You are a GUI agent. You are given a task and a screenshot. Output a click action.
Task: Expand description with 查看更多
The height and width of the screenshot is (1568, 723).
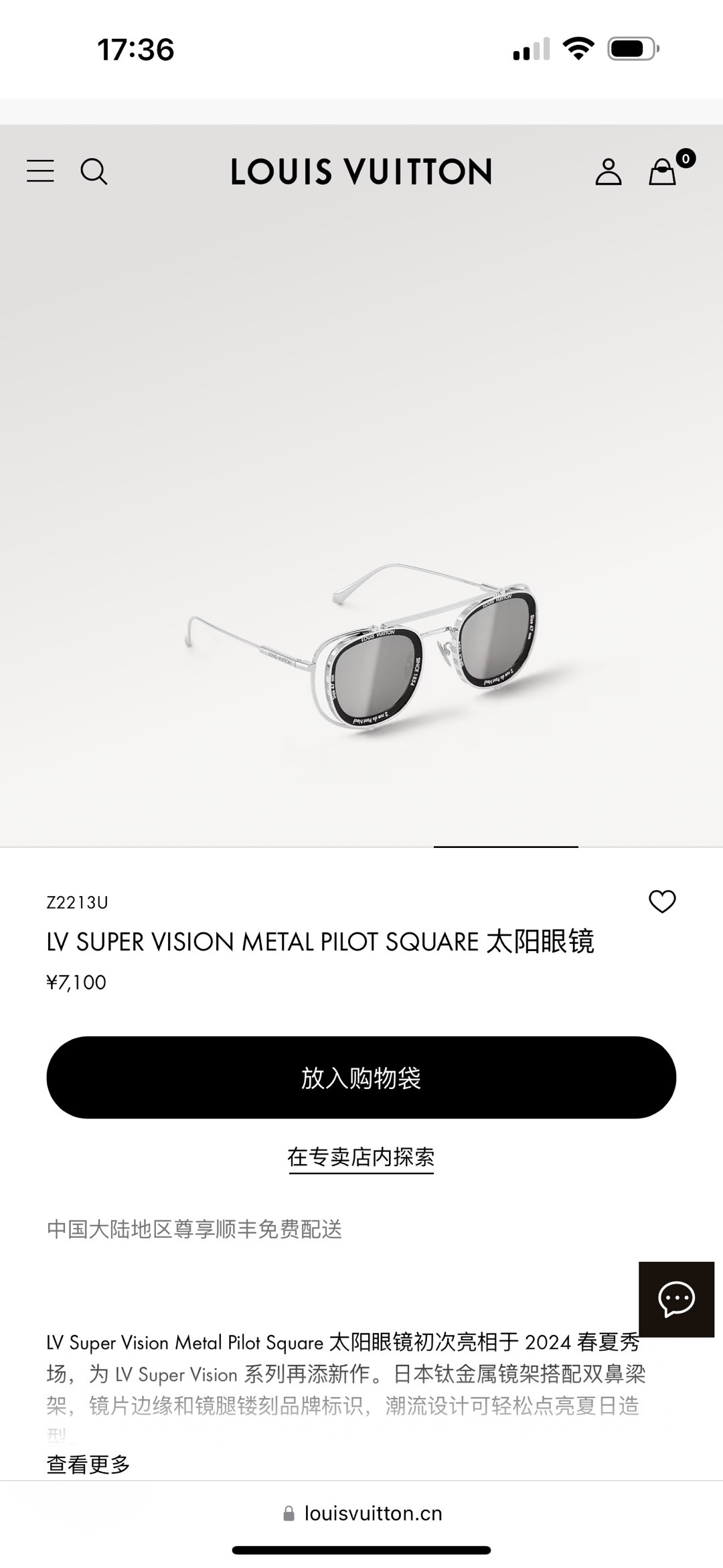[x=88, y=1464]
